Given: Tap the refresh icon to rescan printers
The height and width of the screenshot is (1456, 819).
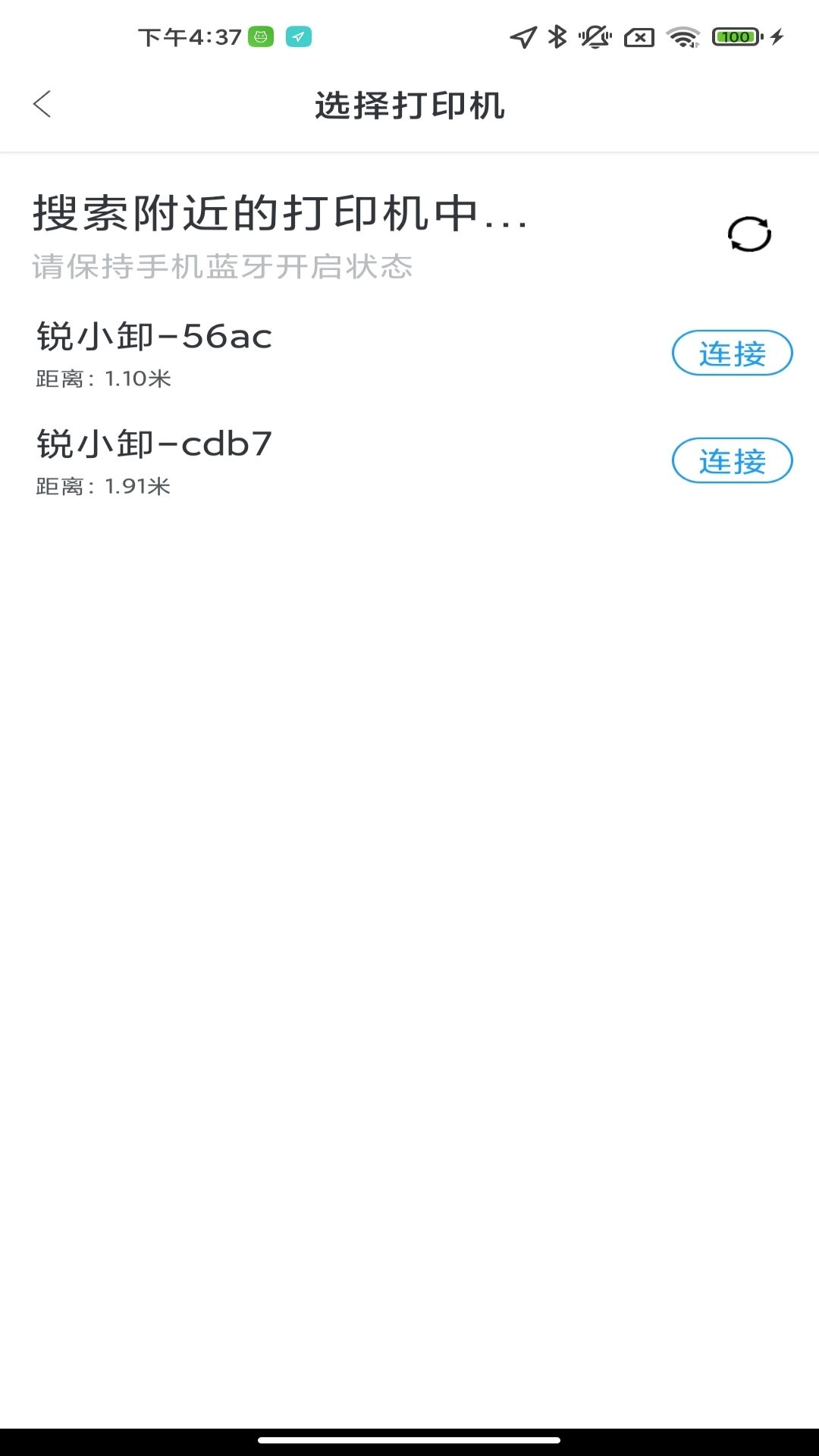Looking at the screenshot, I should [x=751, y=234].
